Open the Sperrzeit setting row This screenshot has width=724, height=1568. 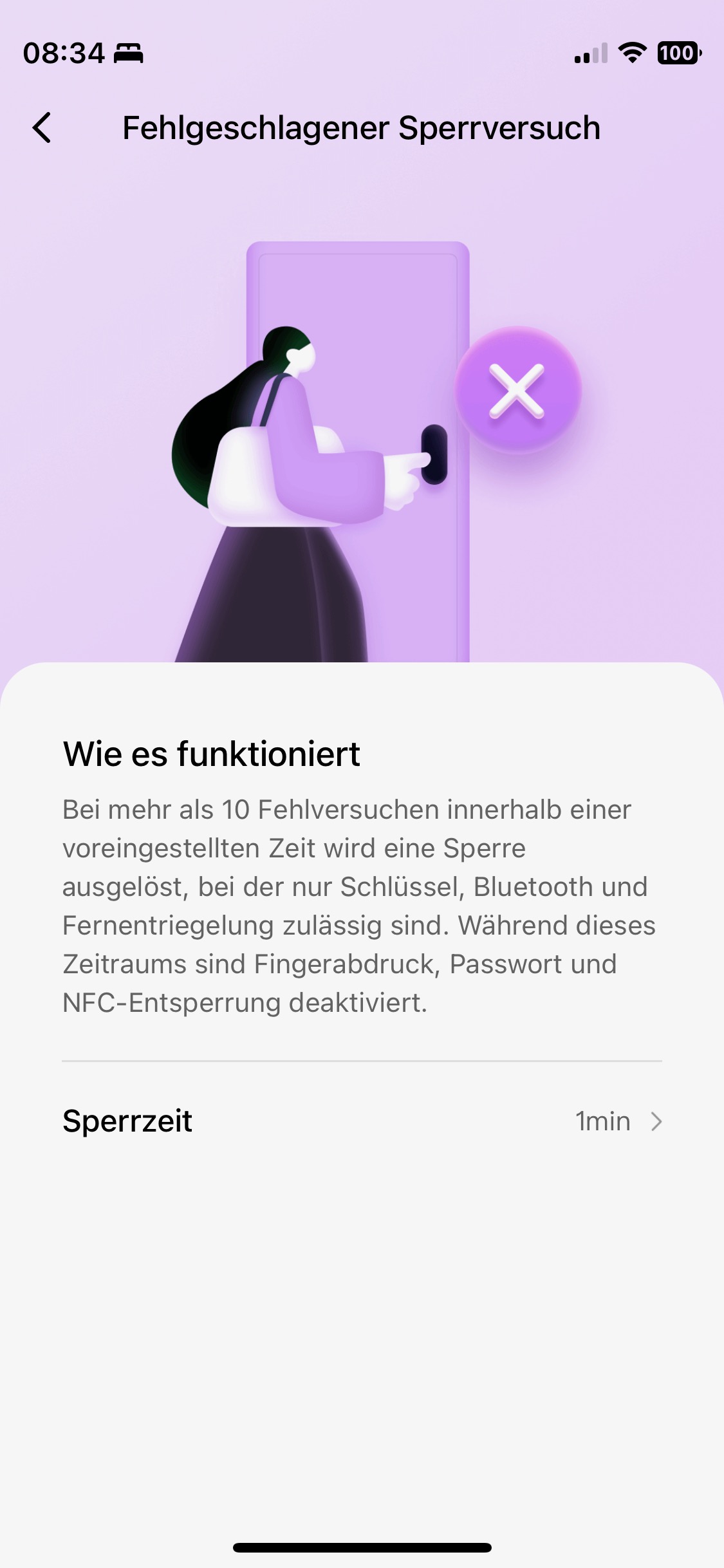362,1121
